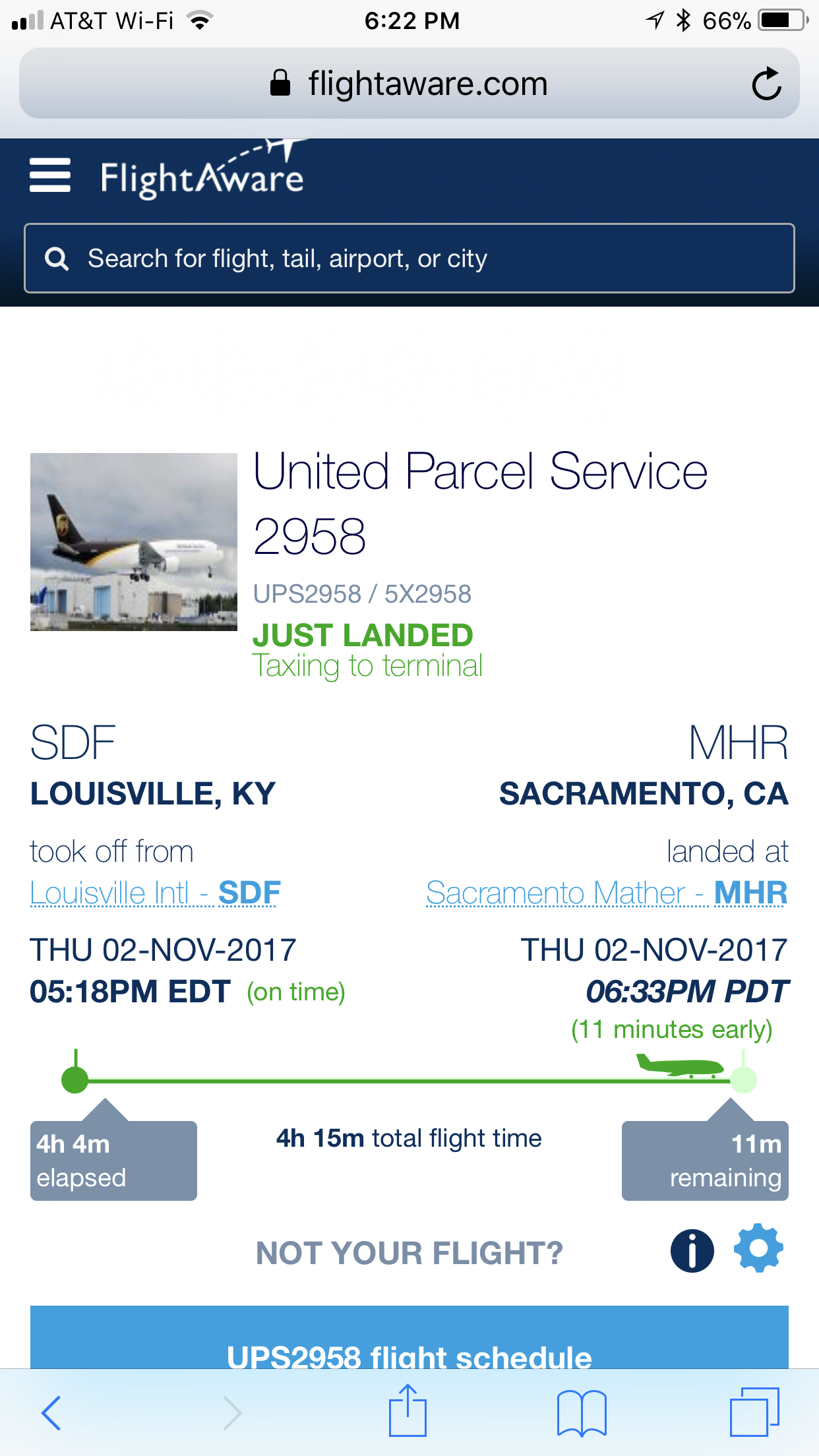Open the Safari share sheet
Viewport: 819px width, 1456px height.
pyautogui.click(x=408, y=1410)
